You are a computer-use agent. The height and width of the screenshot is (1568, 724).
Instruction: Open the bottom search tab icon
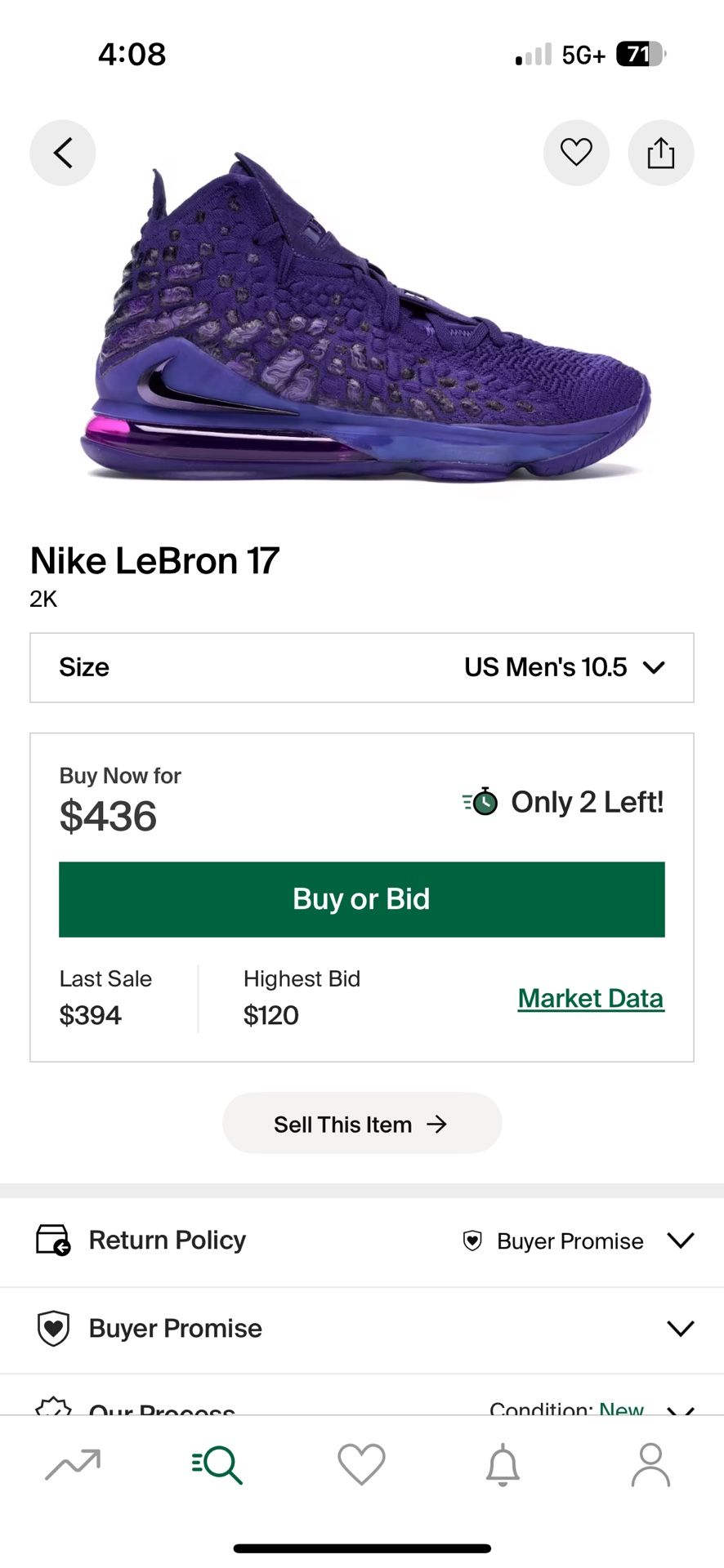216,1466
